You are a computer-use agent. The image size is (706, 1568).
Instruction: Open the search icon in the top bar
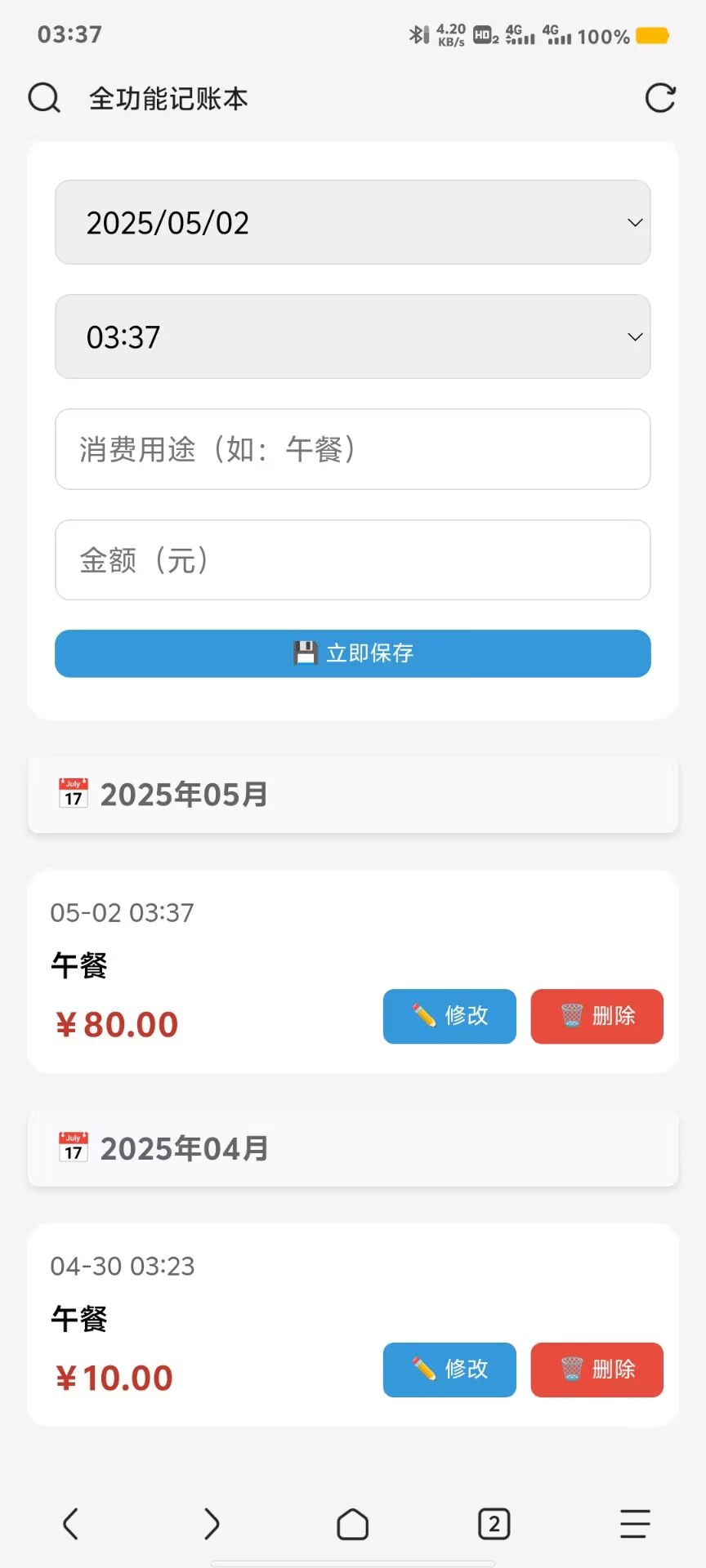[x=44, y=99]
